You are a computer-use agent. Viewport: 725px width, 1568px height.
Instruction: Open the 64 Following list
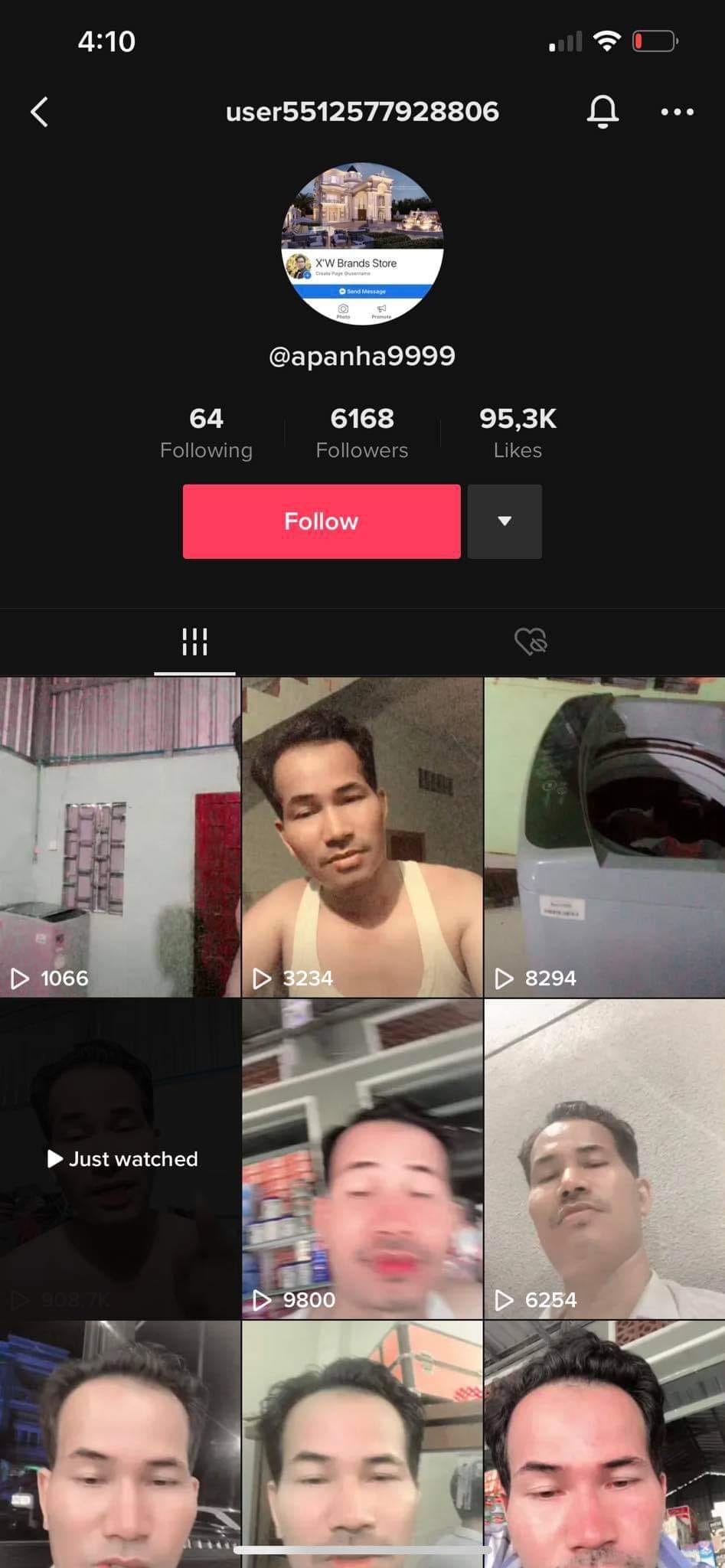click(x=206, y=433)
